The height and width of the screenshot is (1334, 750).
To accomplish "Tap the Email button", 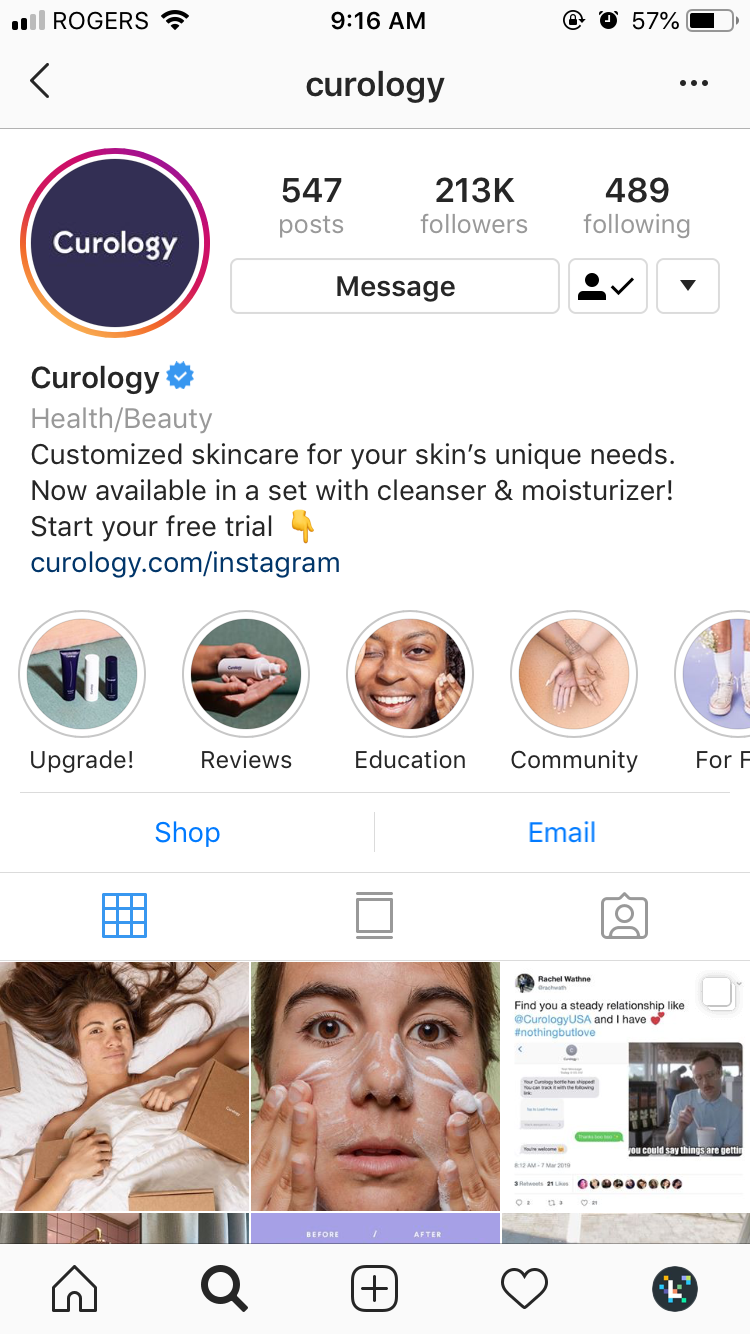I will coord(562,832).
